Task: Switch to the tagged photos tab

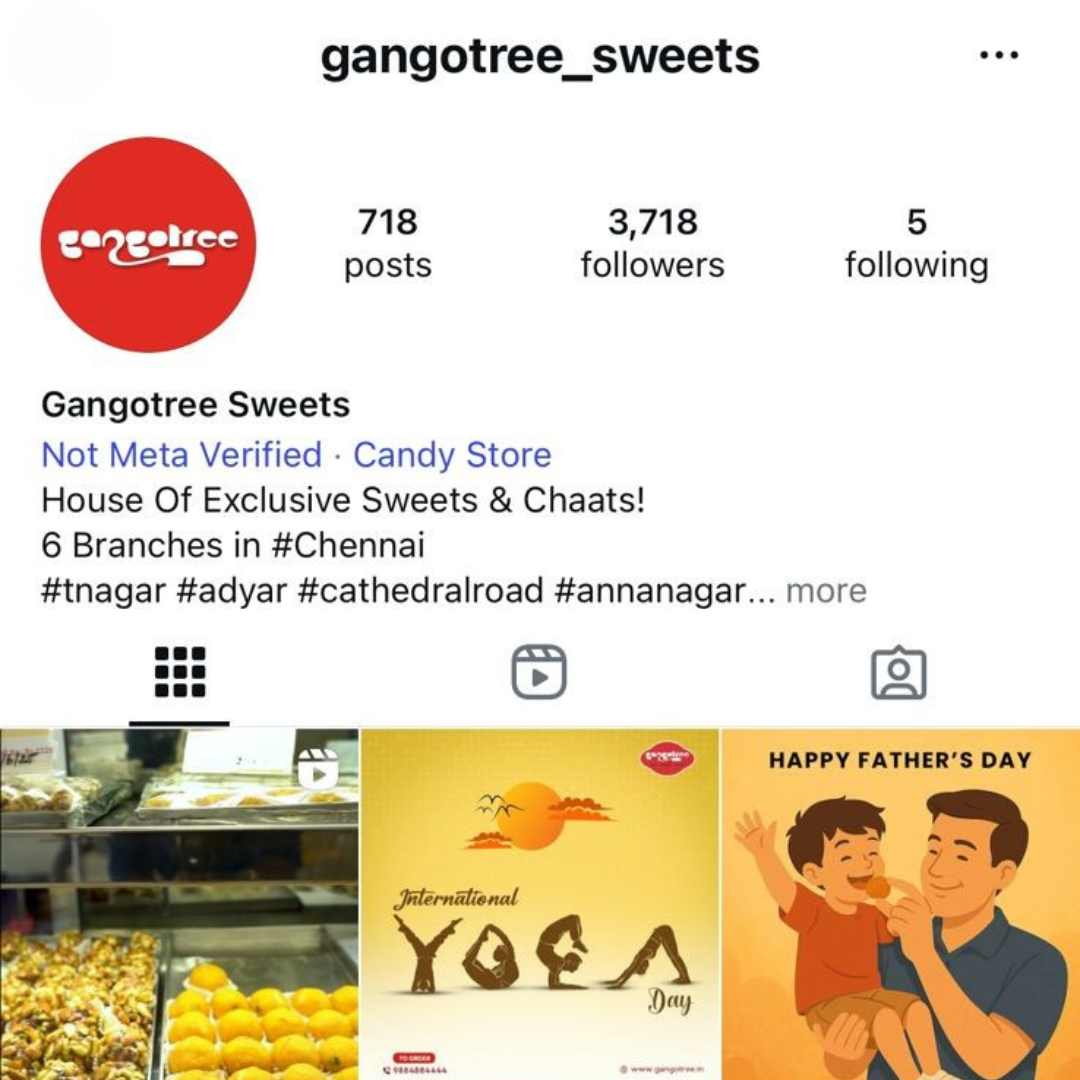Action: [x=898, y=673]
